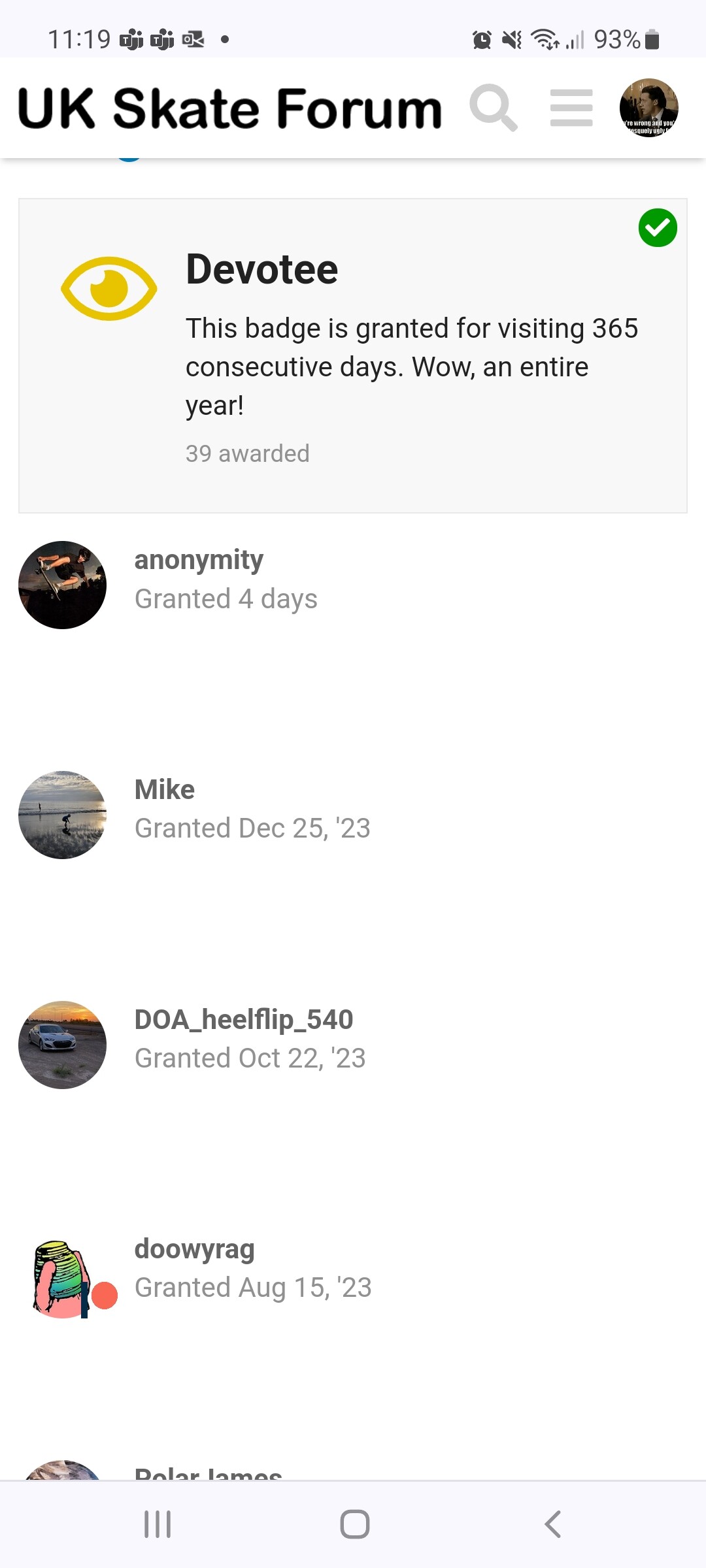706x1568 pixels.
Task: Open the search magnifier icon
Action: click(494, 108)
